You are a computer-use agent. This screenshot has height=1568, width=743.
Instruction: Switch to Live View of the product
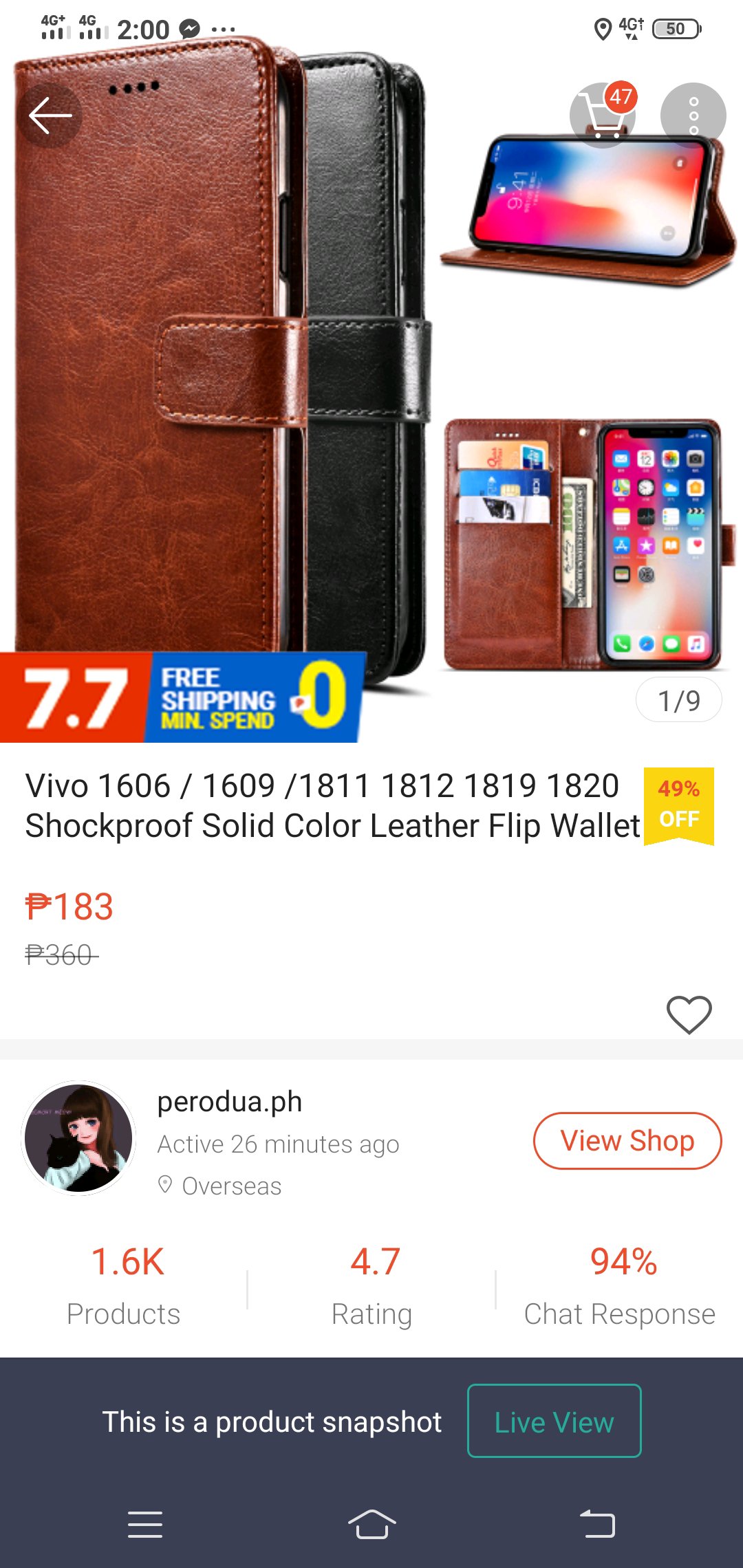pyautogui.click(x=554, y=1423)
